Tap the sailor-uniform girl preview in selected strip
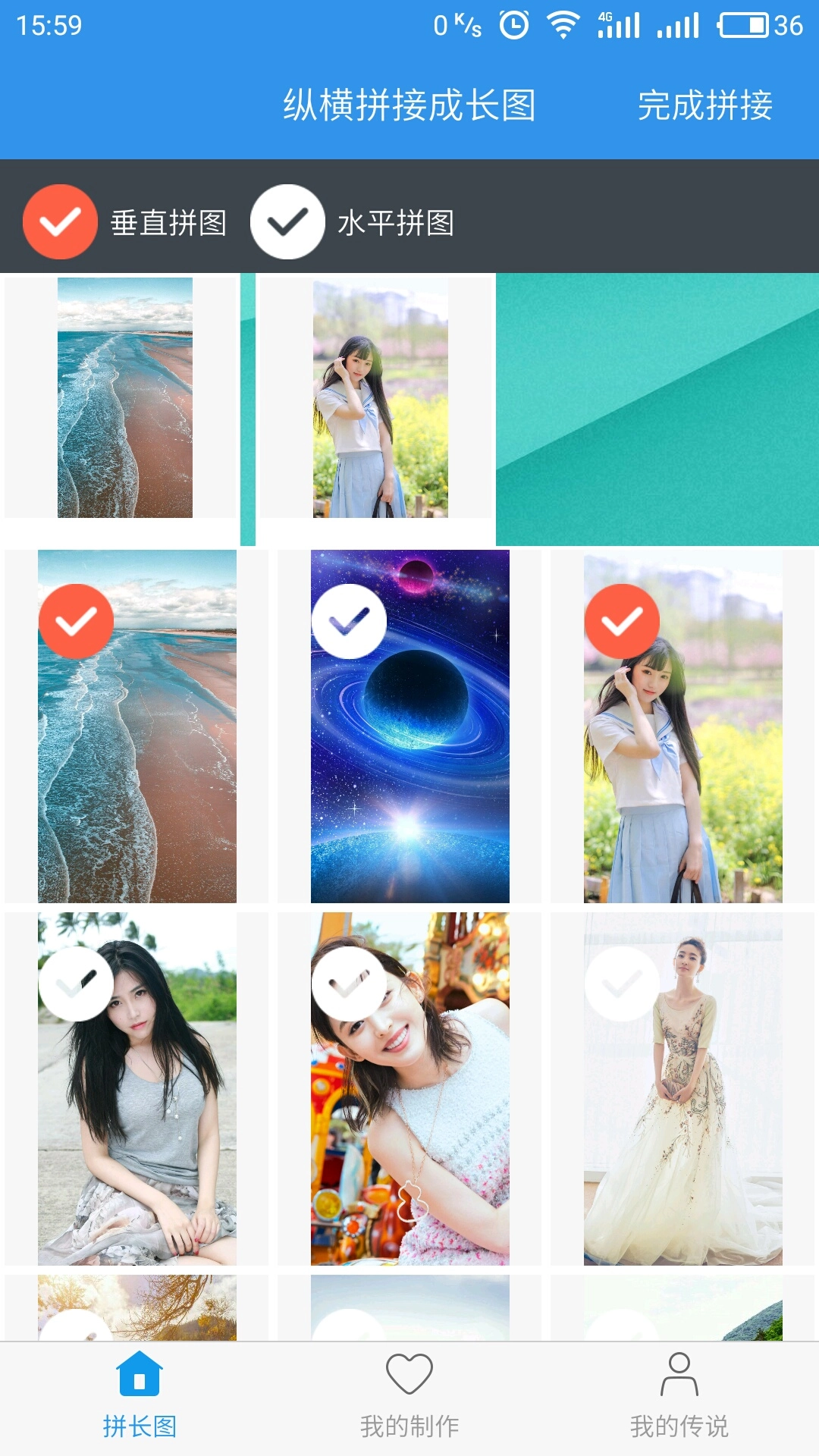The image size is (819, 1456). [x=380, y=398]
